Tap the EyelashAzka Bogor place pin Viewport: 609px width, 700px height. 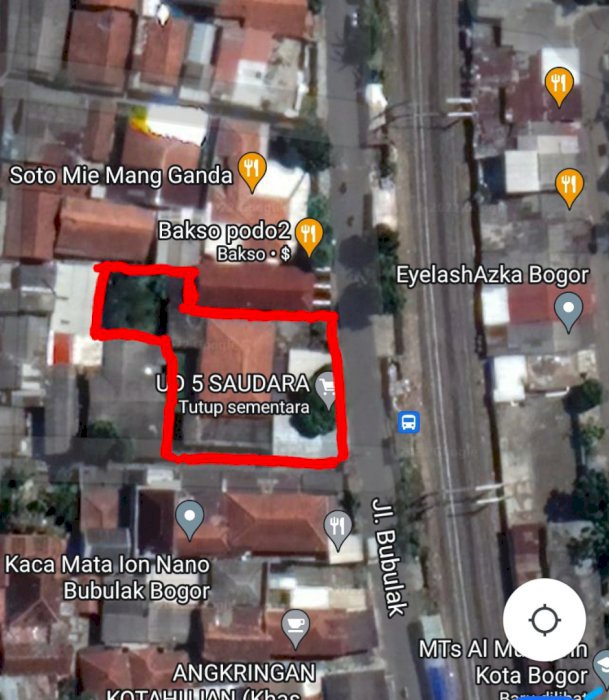pyautogui.click(x=569, y=311)
